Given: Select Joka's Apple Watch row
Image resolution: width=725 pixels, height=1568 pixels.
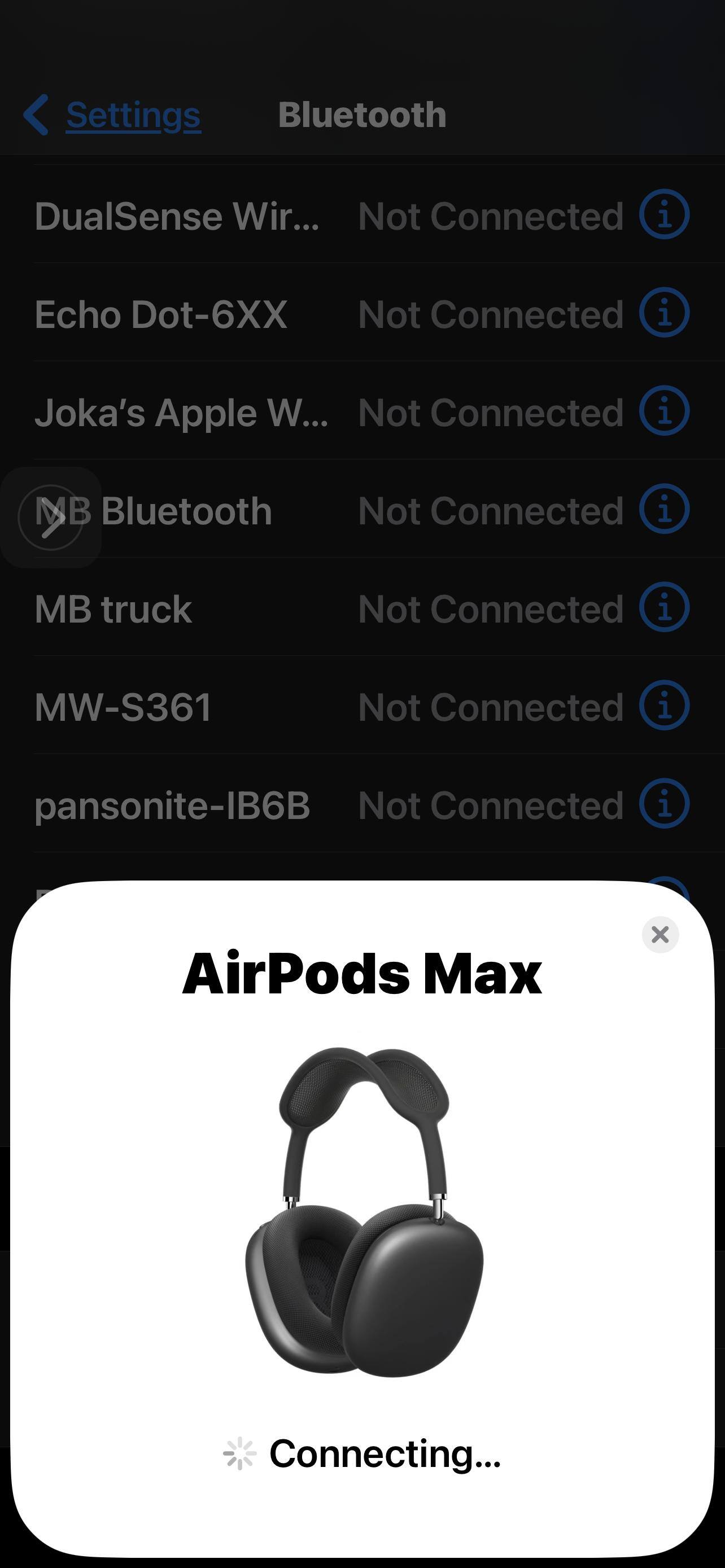Looking at the screenshot, I should [x=181, y=413].
